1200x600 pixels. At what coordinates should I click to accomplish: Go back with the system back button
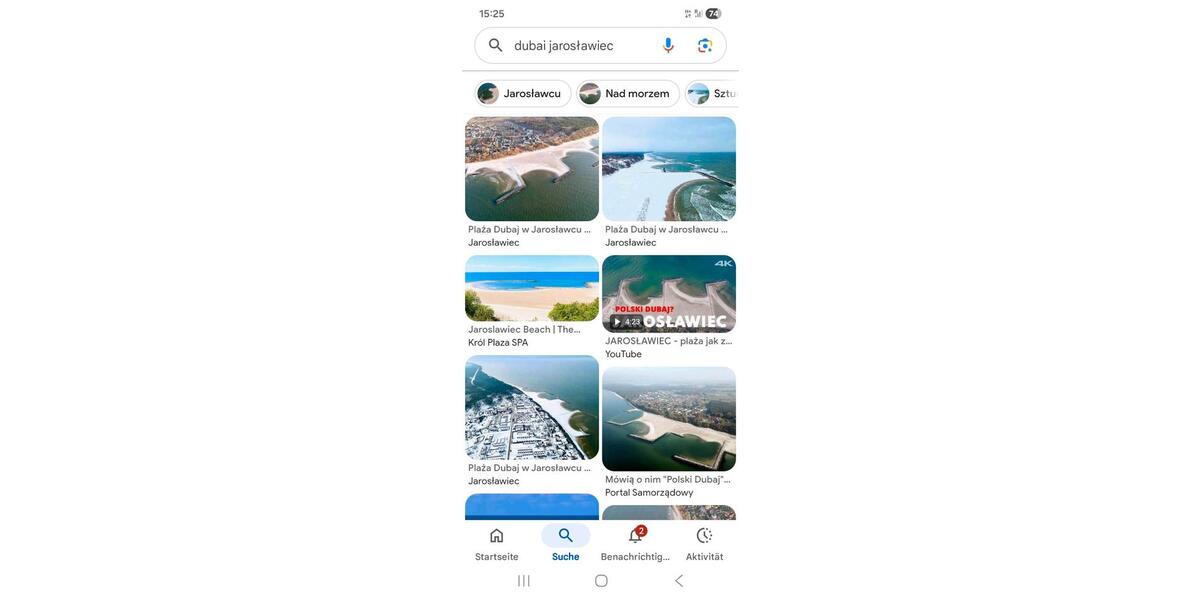coord(679,581)
